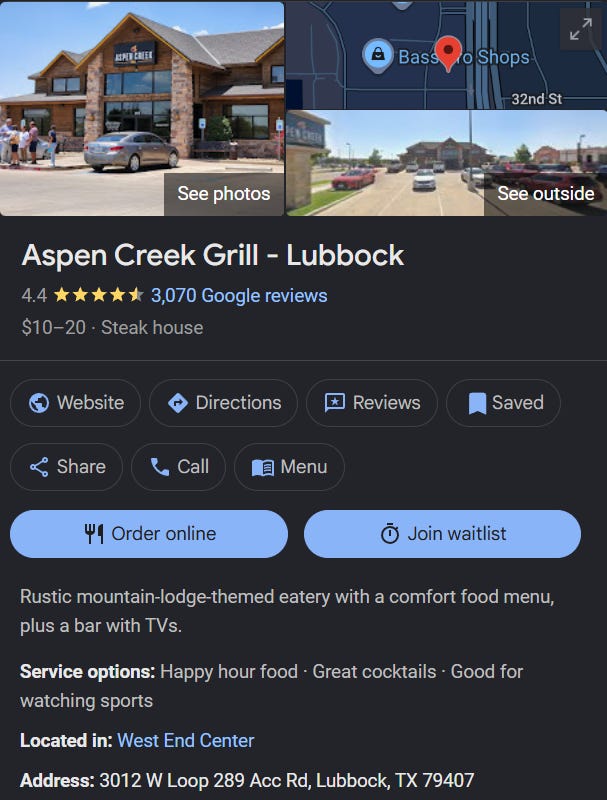Open the Reviews chip
This screenshot has width=607, height=800.
click(372, 403)
